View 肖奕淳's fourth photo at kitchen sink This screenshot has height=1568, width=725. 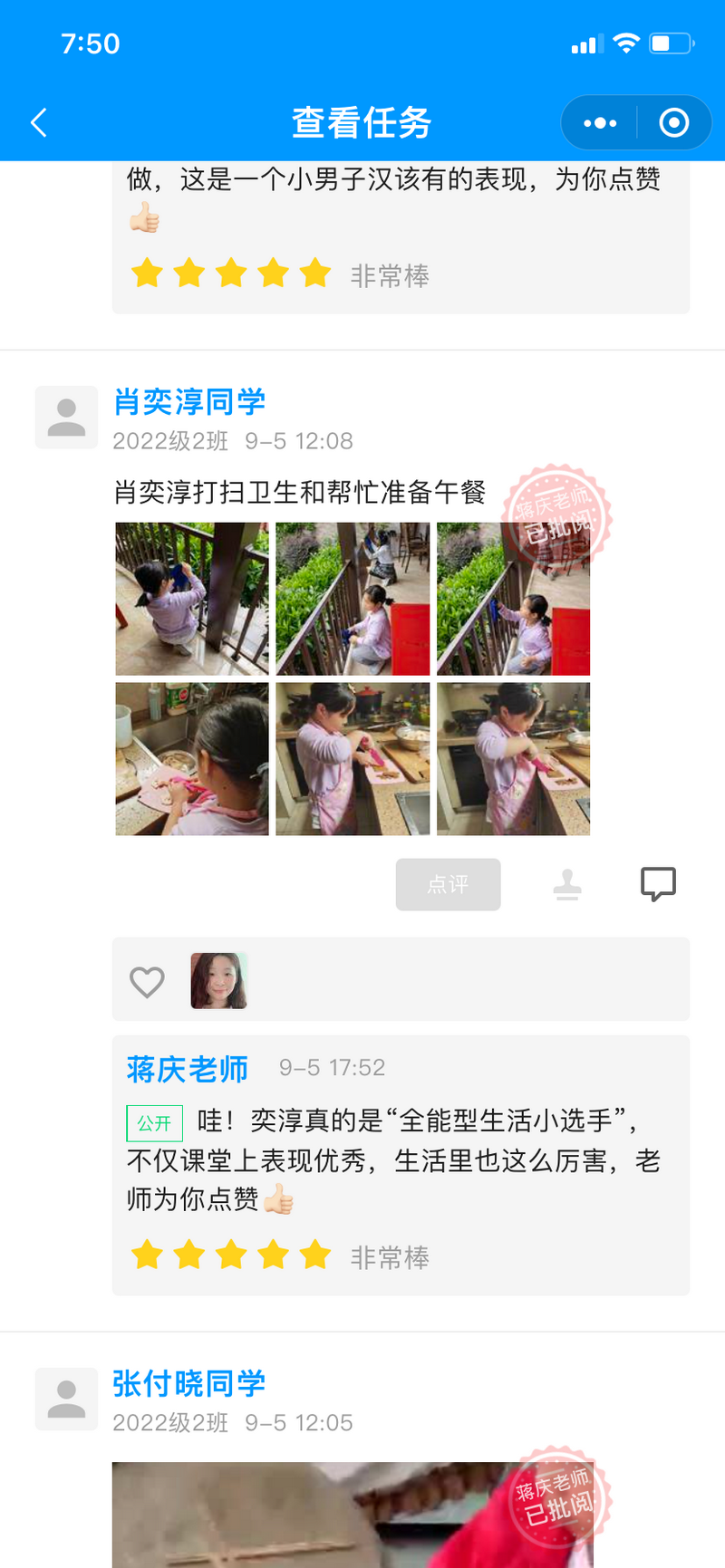click(192, 759)
